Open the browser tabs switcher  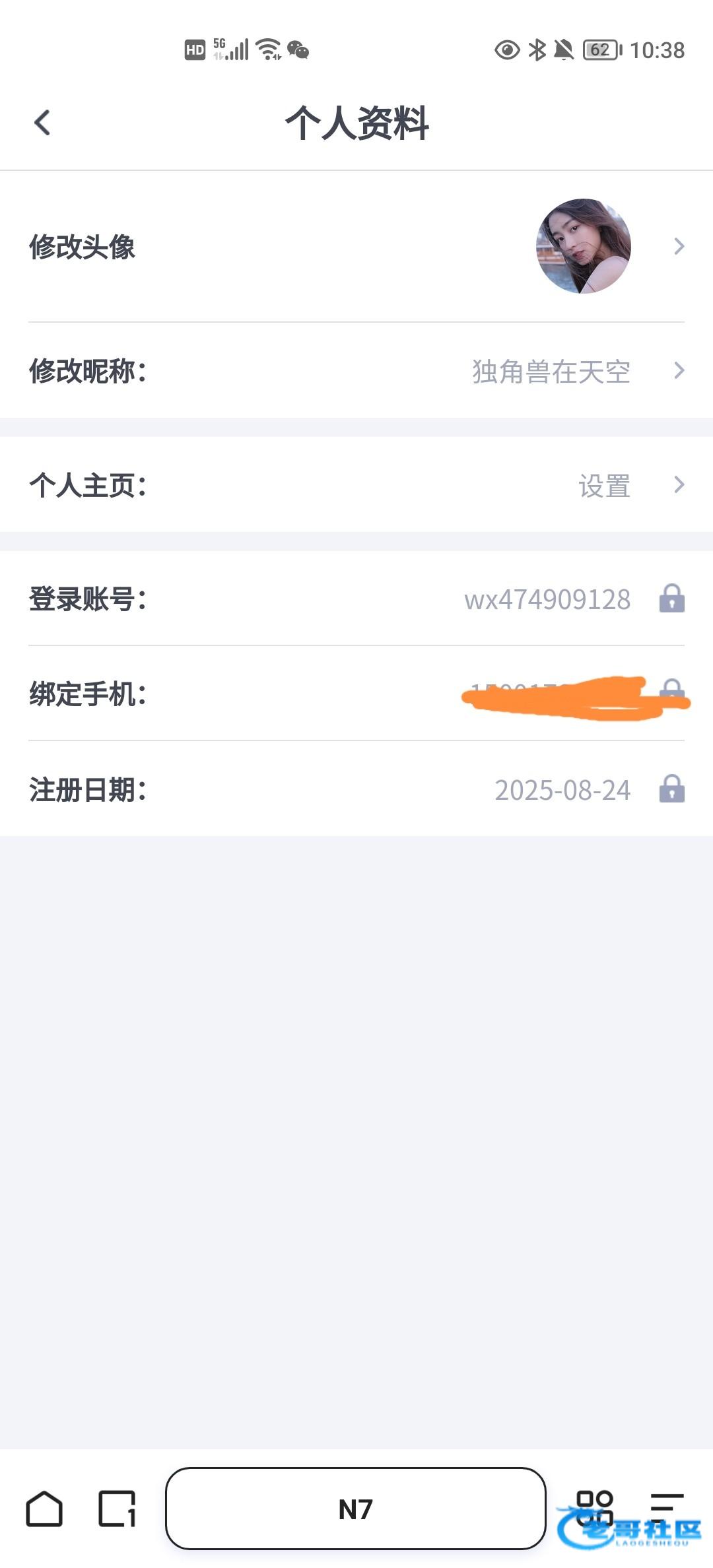[x=117, y=1509]
